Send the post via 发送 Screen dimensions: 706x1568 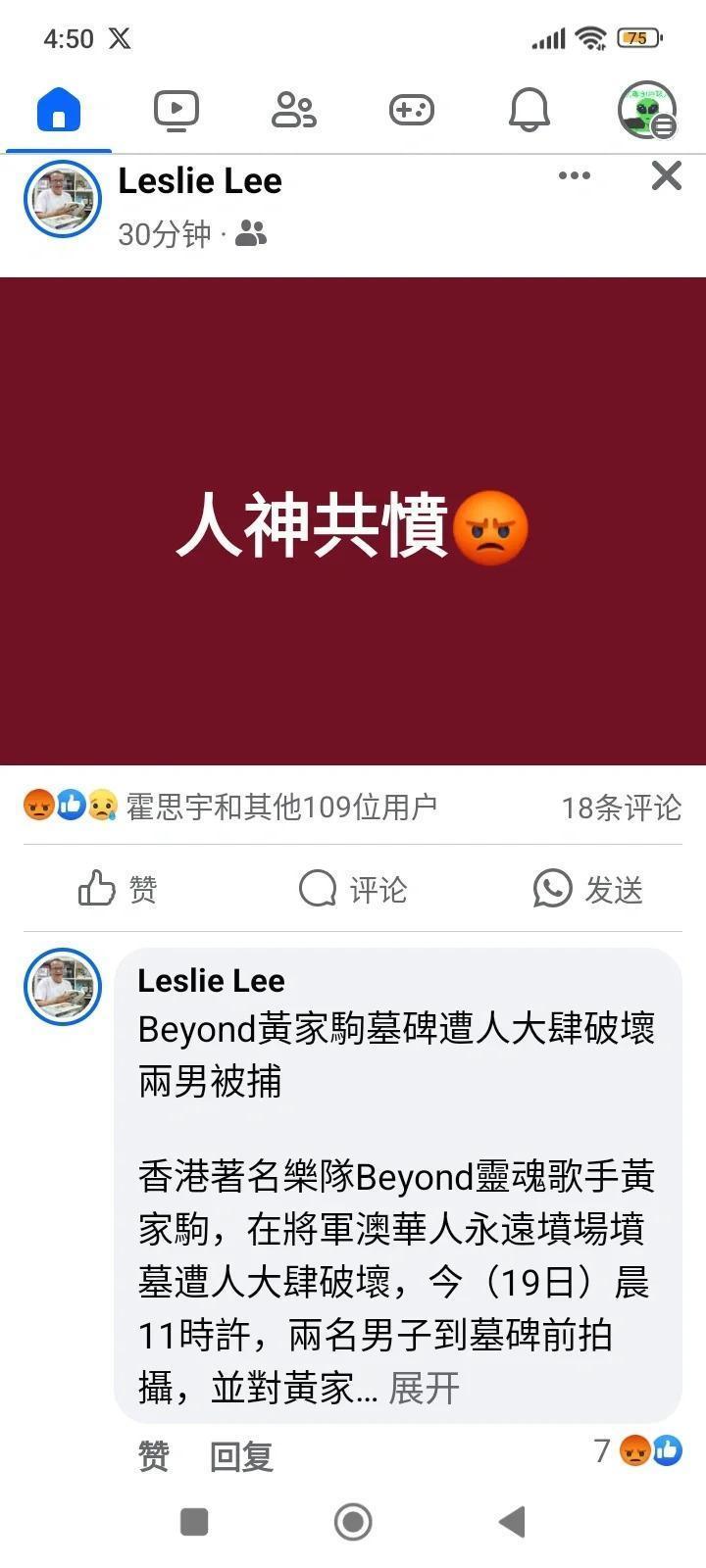[x=588, y=889]
